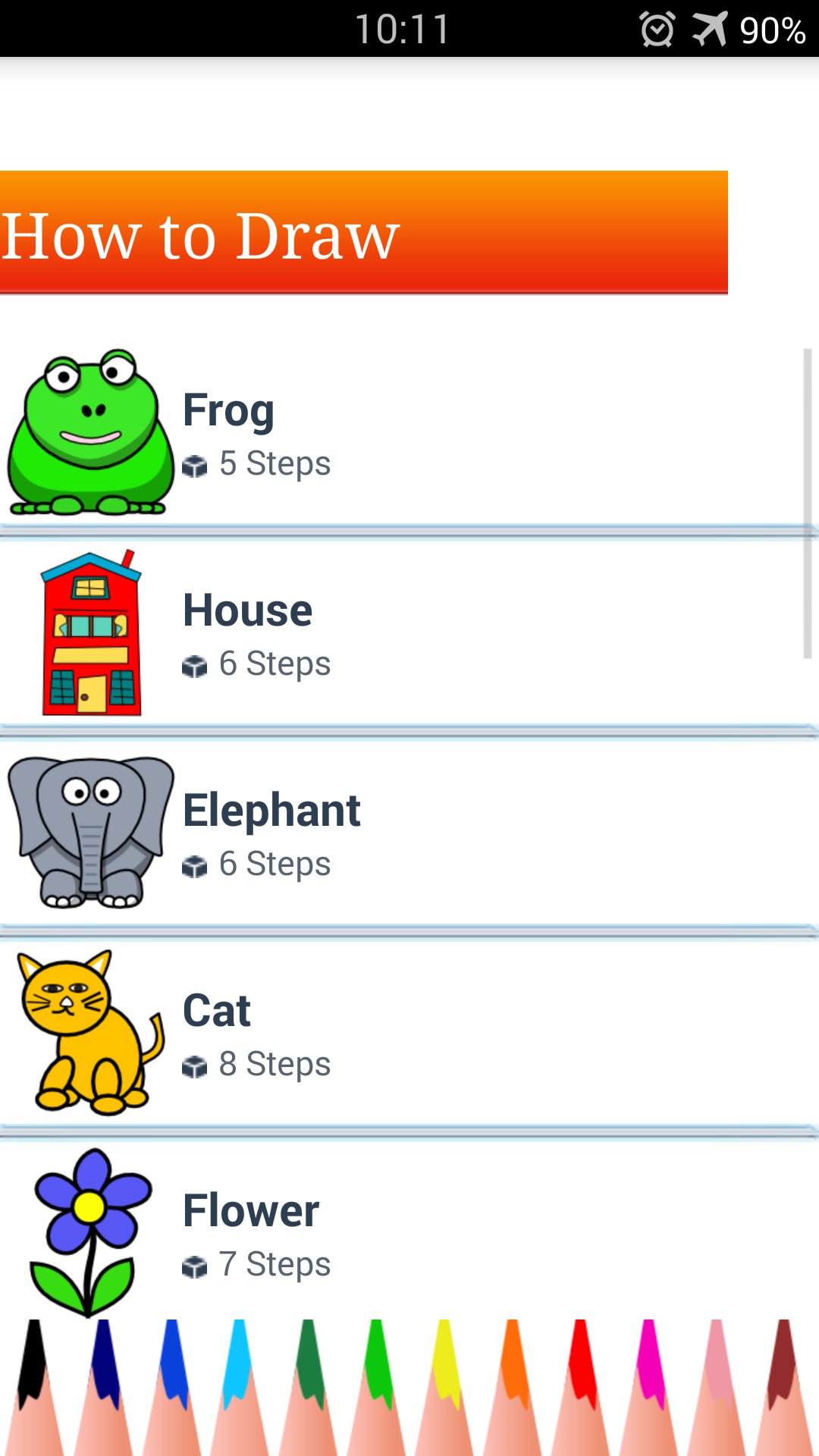Tap the battery 90% indicator
This screenshot has width=819, height=1456.
coord(774,29)
